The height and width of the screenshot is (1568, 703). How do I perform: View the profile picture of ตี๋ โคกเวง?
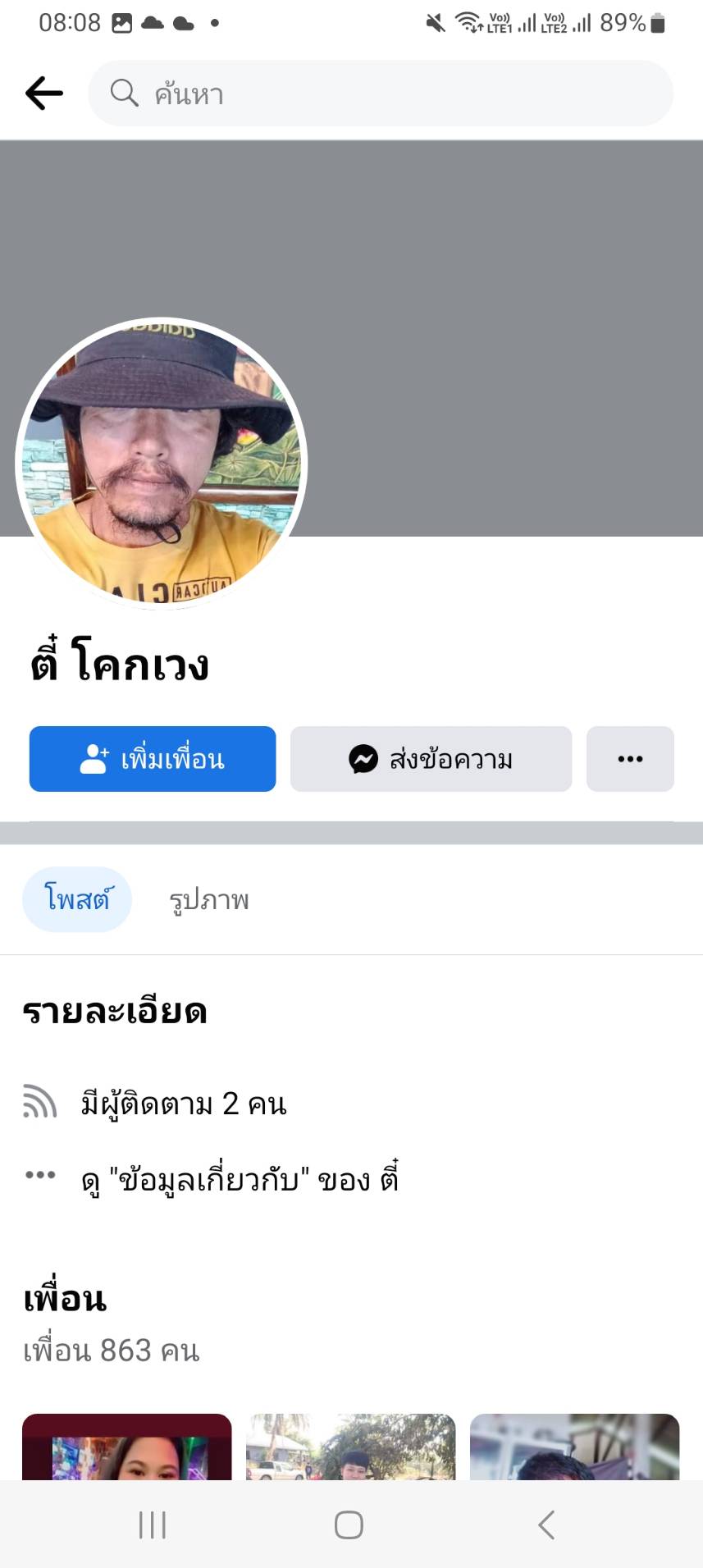click(x=162, y=464)
